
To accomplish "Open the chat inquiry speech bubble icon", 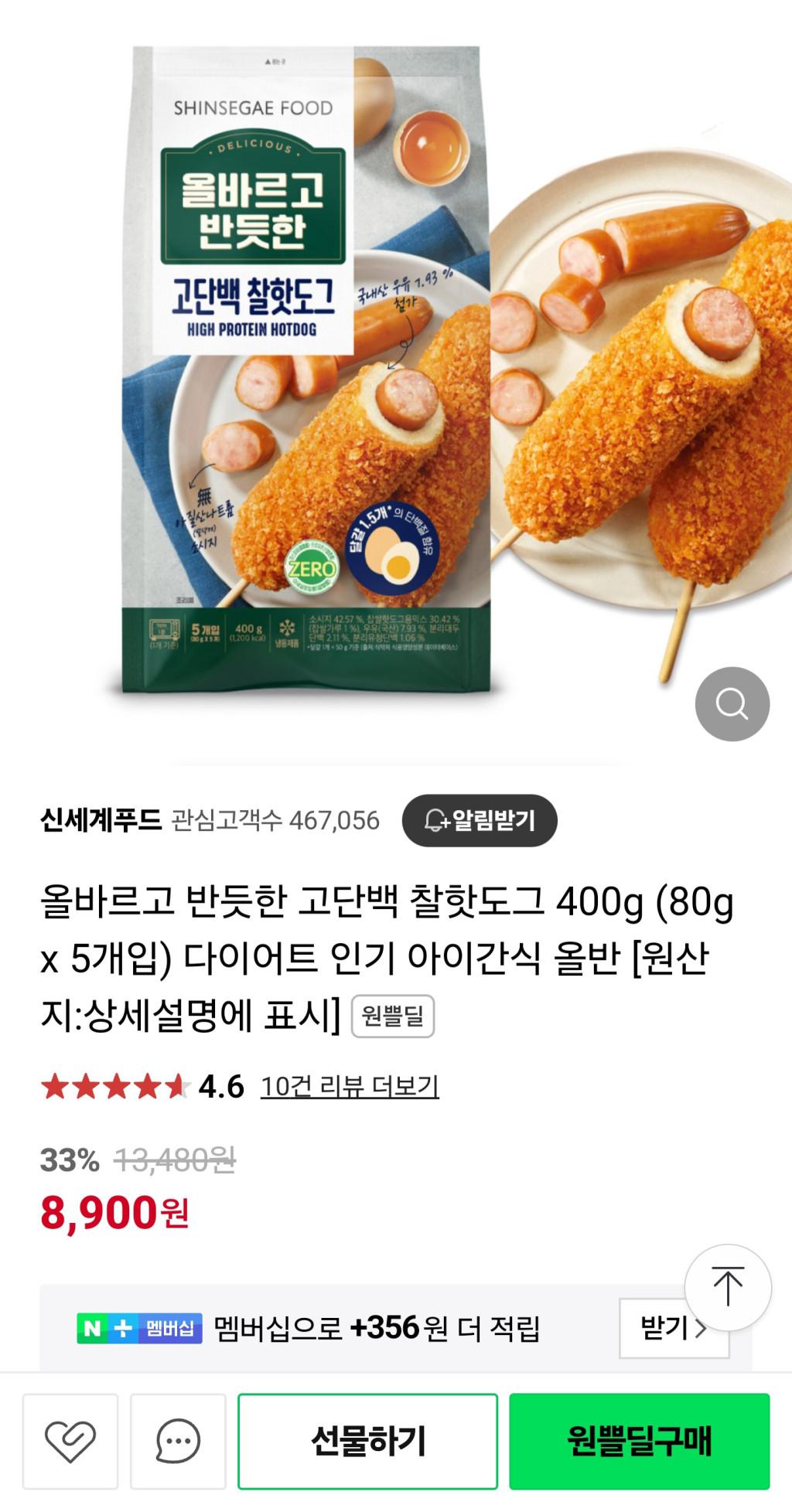I will 178,1441.
